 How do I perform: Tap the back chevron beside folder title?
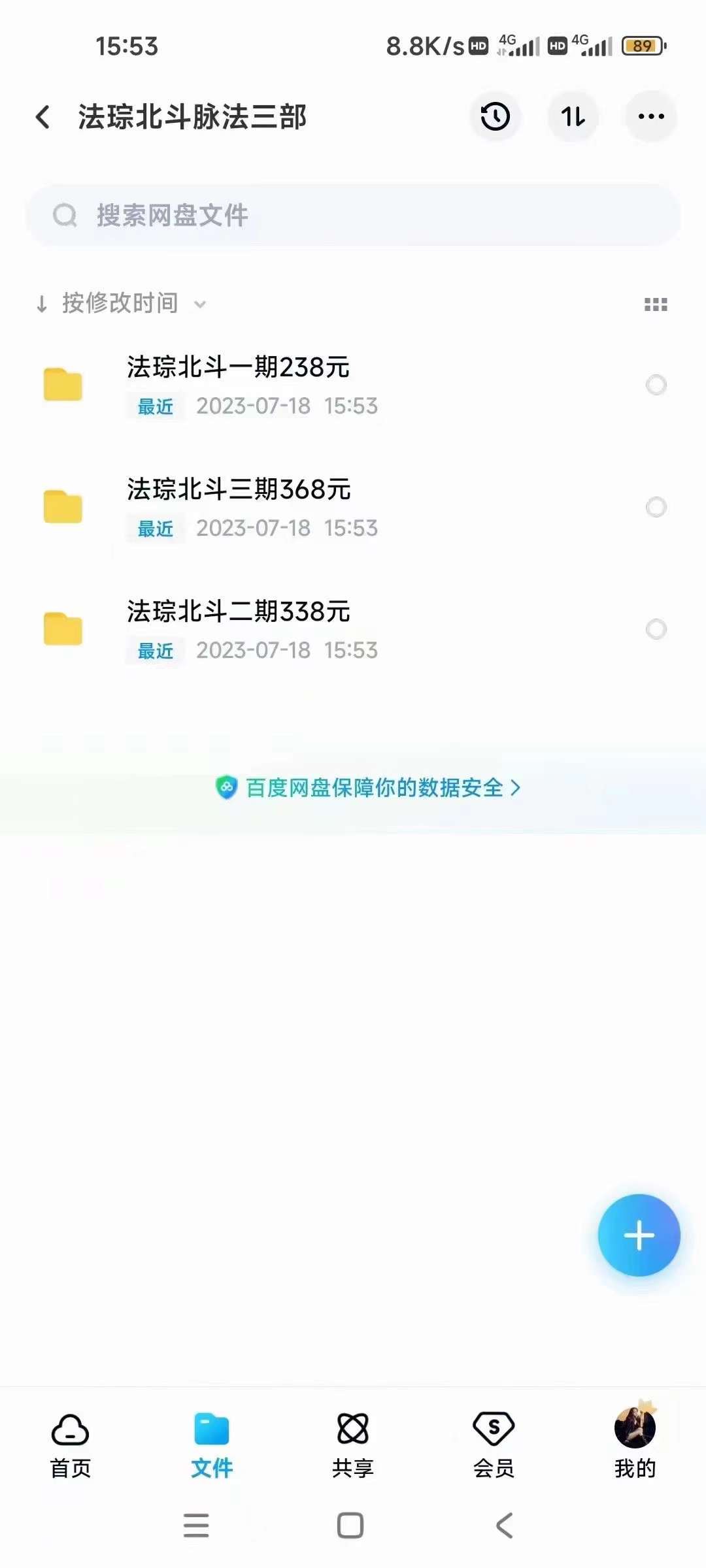pos(43,116)
